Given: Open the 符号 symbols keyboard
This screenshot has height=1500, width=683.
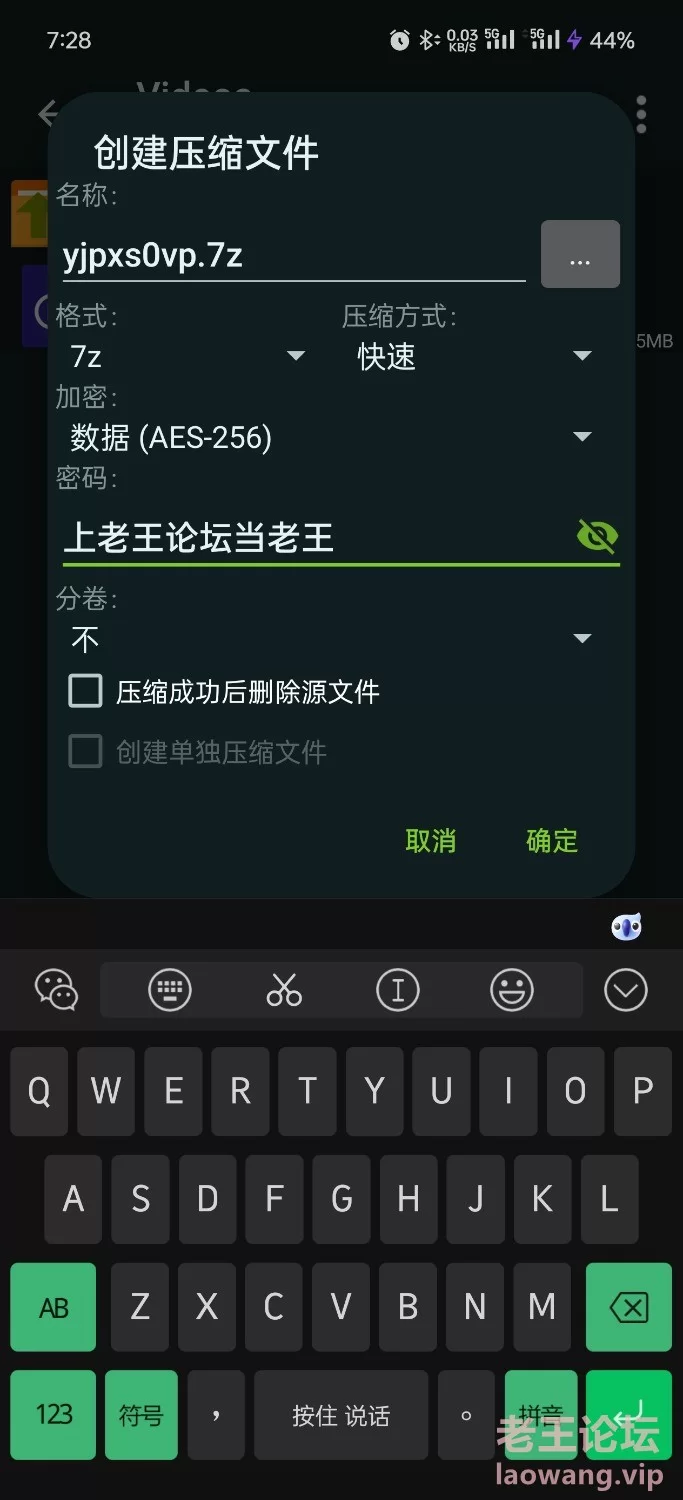Looking at the screenshot, I should pos(141,1414).
